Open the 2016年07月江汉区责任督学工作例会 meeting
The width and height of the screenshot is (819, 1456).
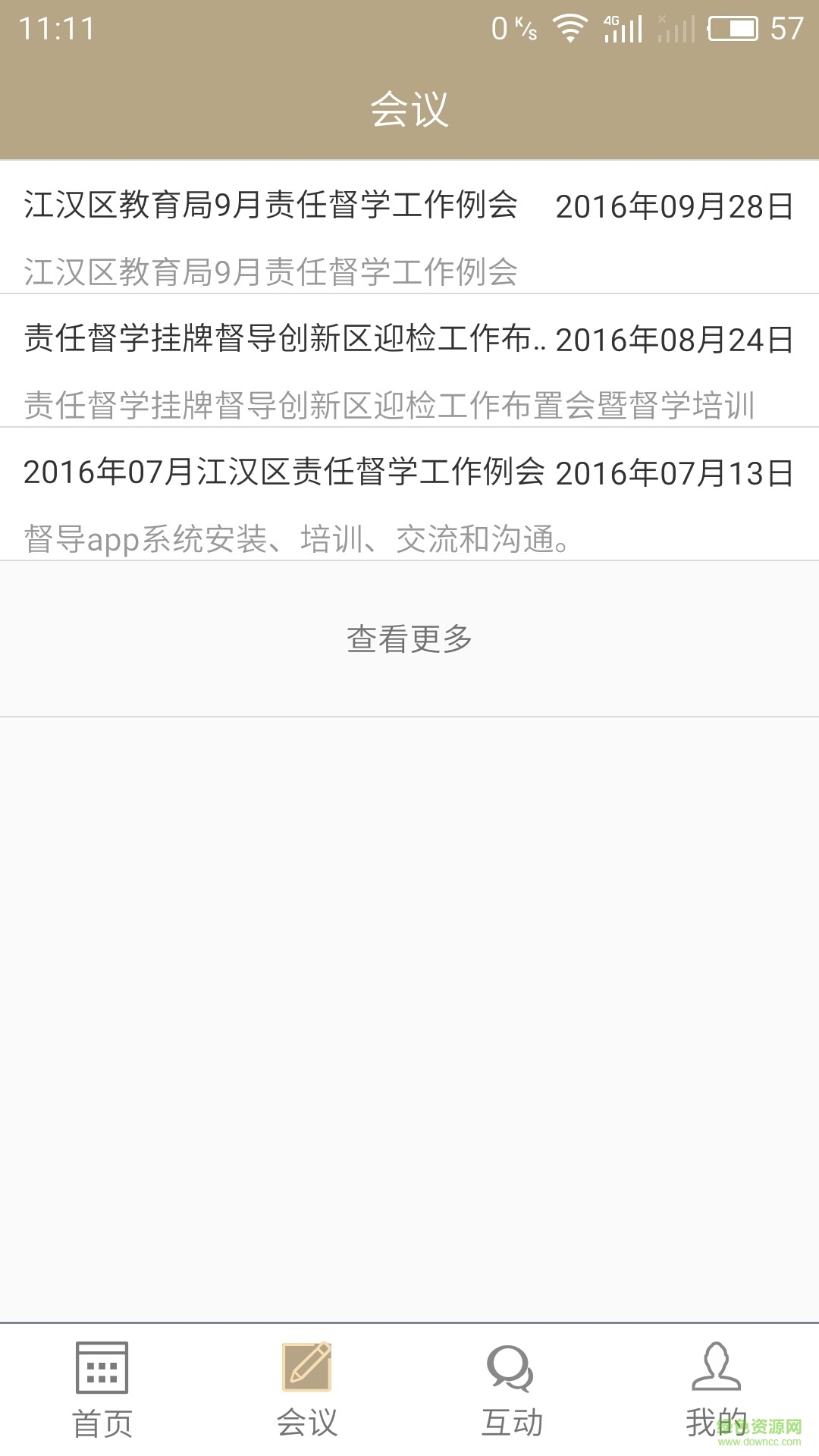coord(409,494)
